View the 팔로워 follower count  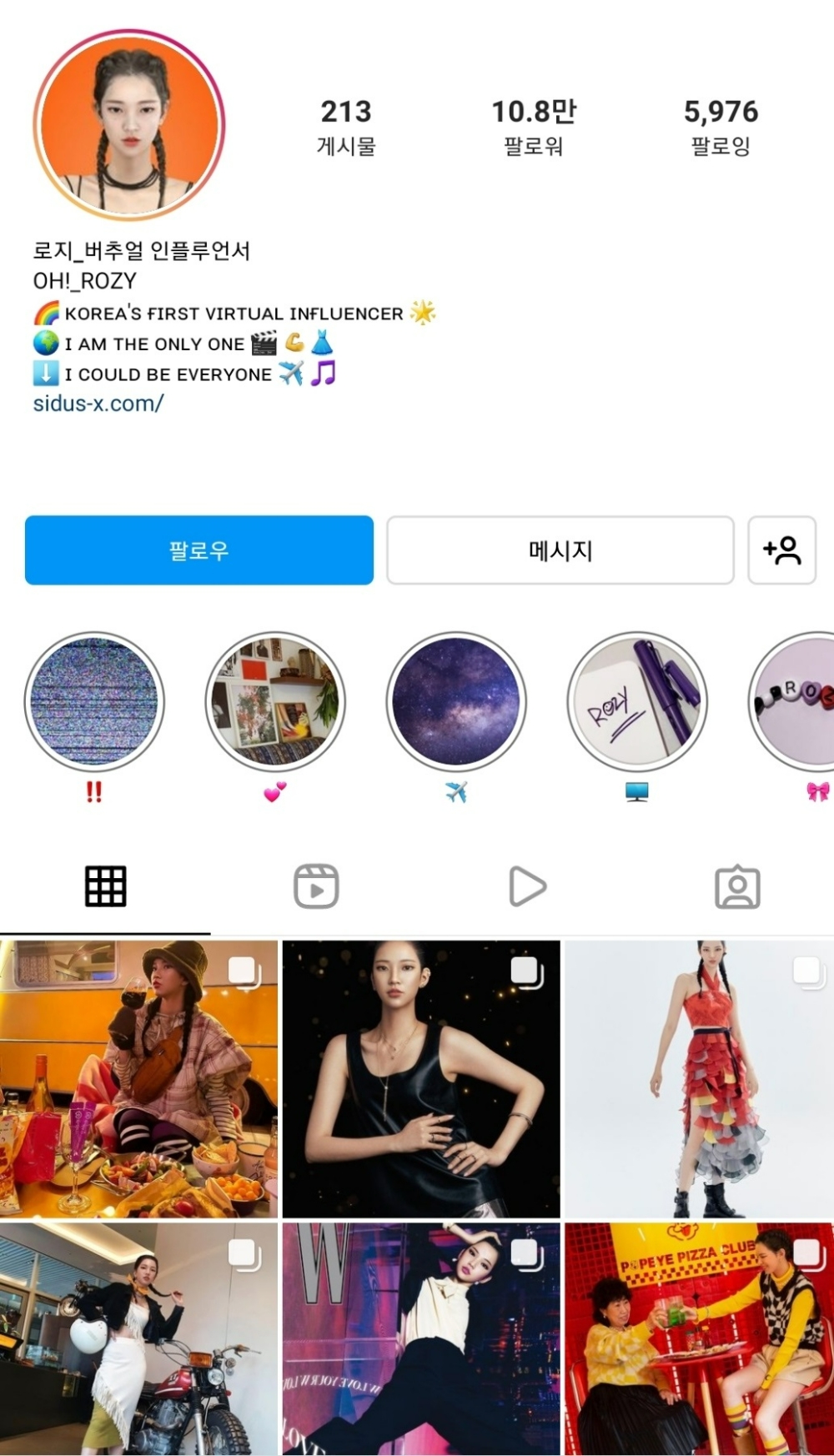[534, 125]
